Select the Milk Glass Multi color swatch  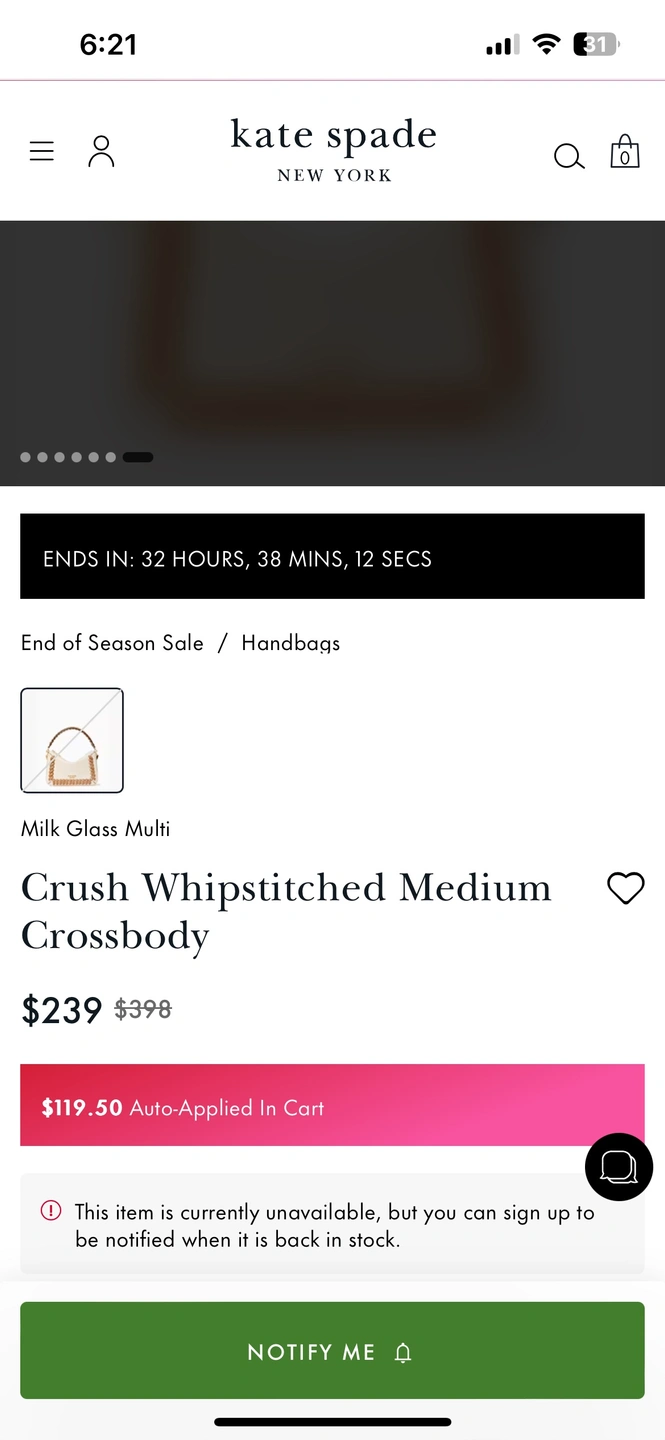click(72, 740)
